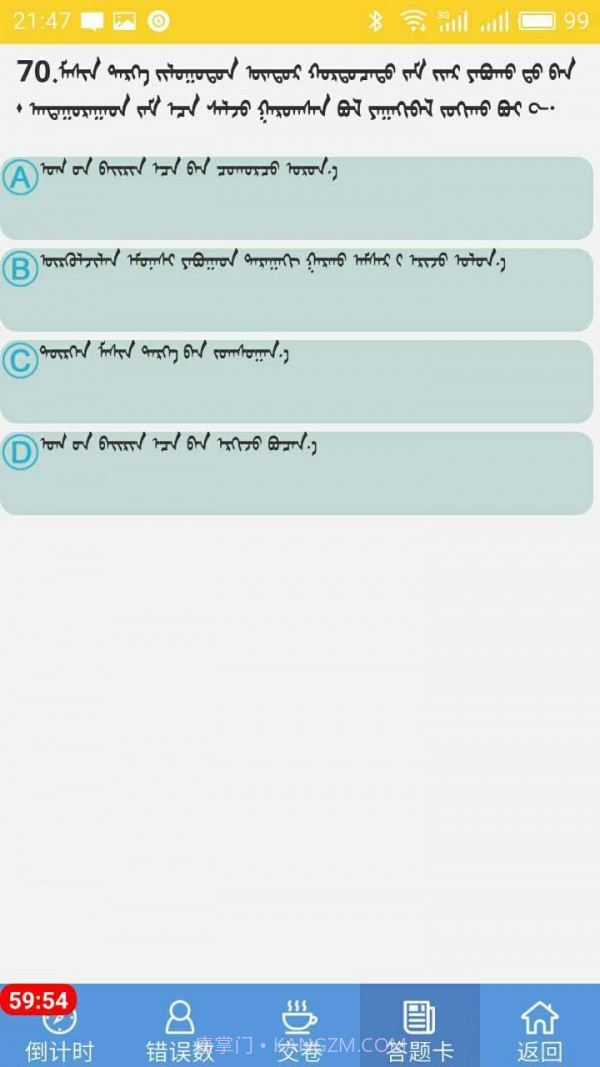This screenshot has height=1067, width=600.
Task: Go back with the 返回 home button
Action: click(539, 1028)
